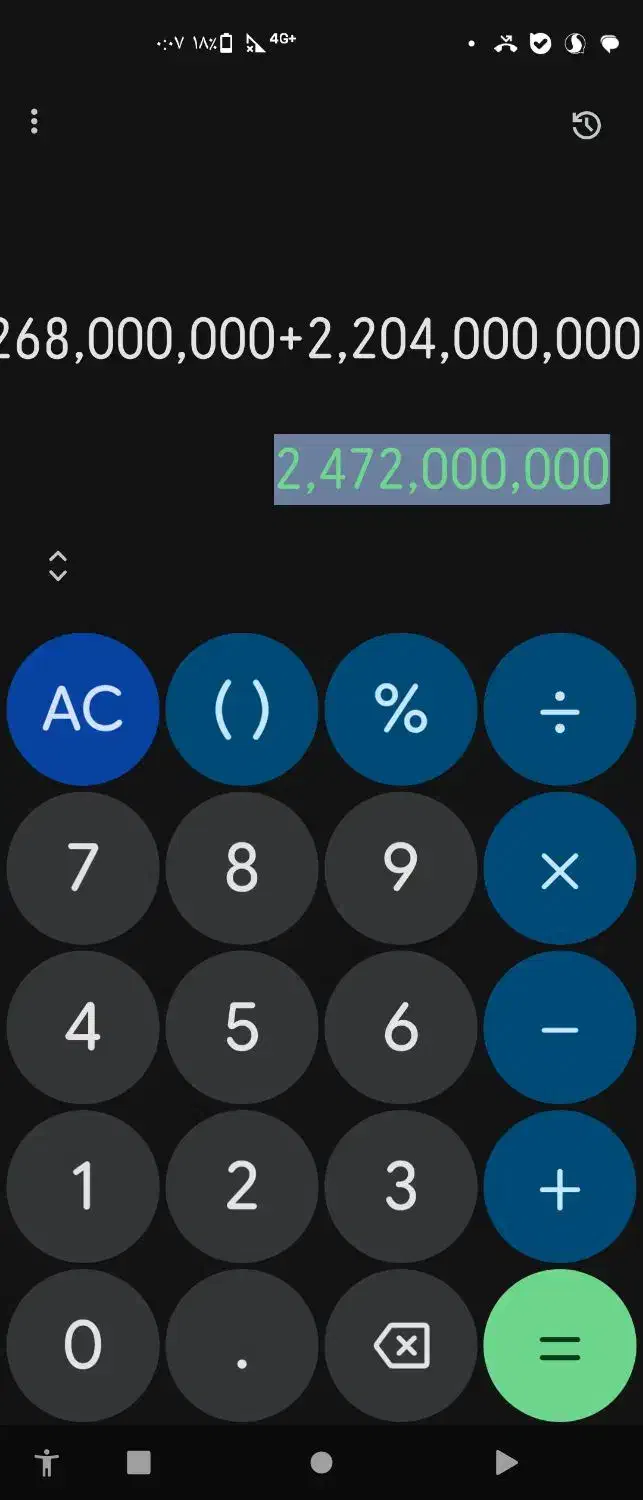Enter digit 0
The width and height of the screenshot is (643, 1500).
tap(83, 1346)
